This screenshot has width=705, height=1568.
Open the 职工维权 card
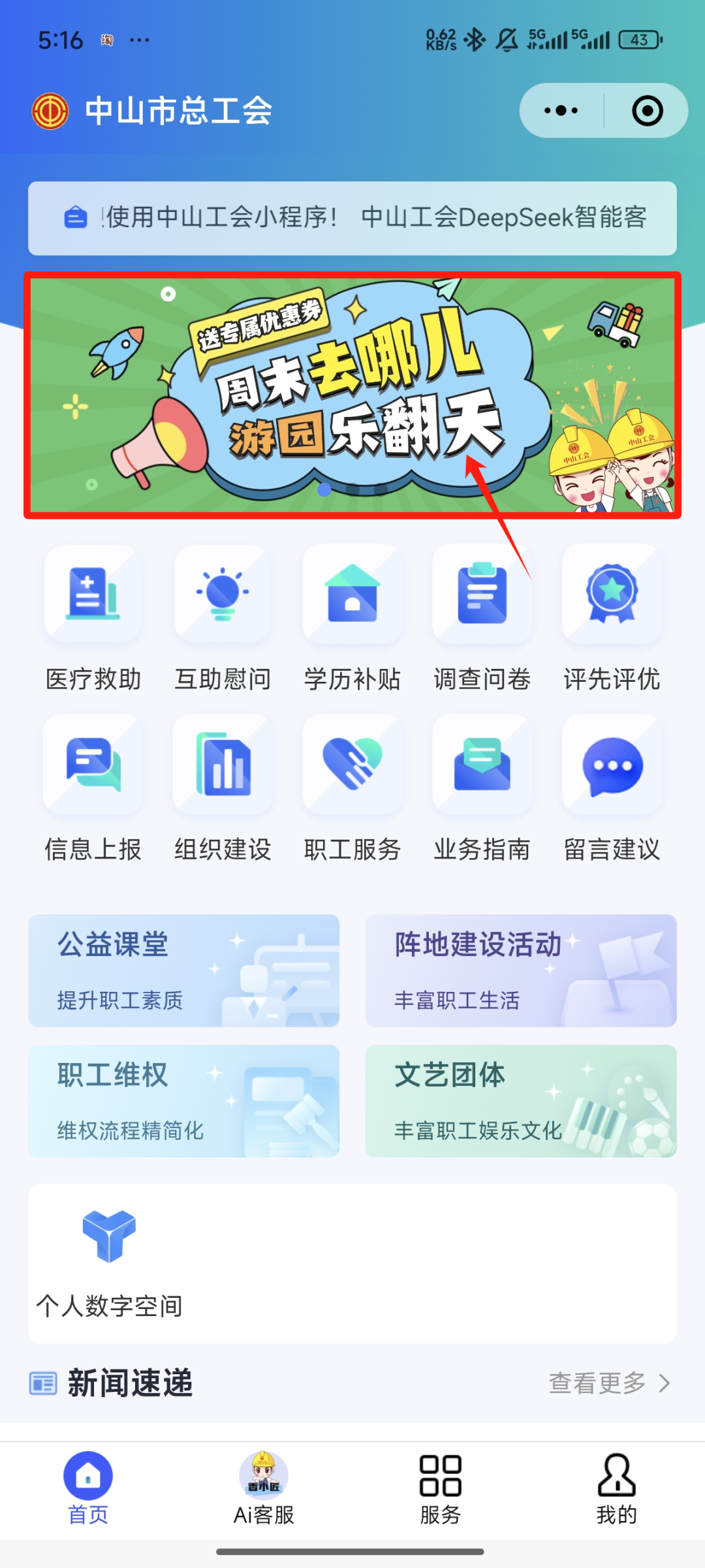183,1101
